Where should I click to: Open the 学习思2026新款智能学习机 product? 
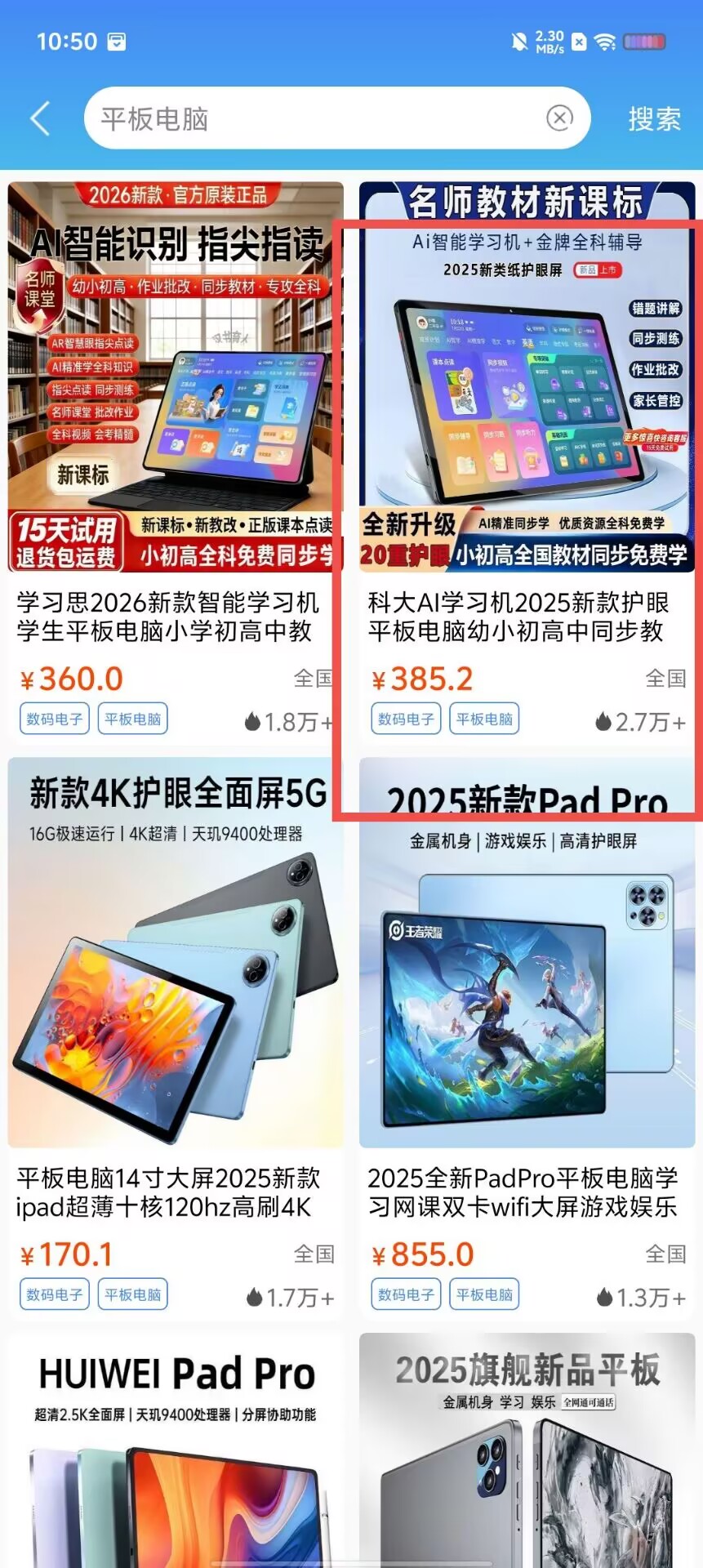176,463
